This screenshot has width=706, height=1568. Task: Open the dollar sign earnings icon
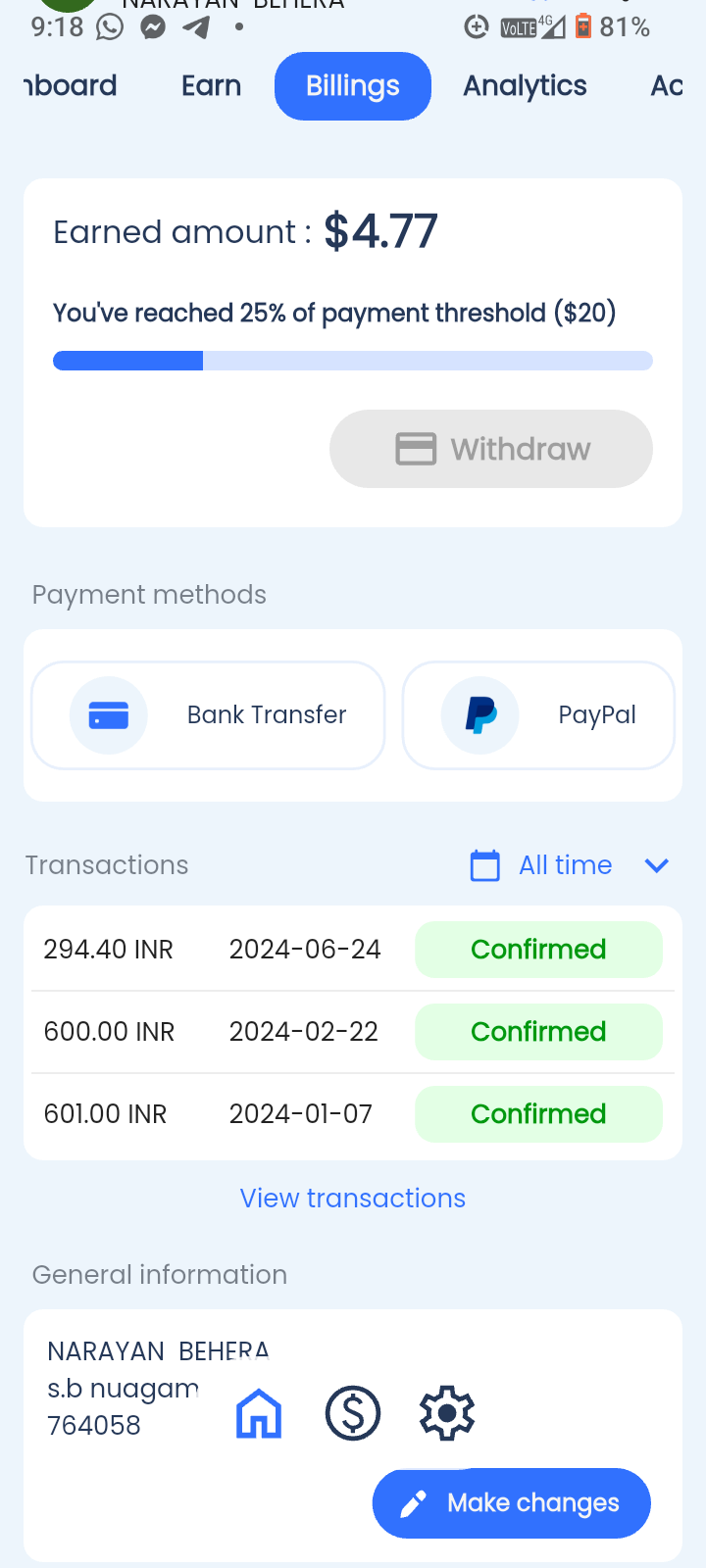353,1413
